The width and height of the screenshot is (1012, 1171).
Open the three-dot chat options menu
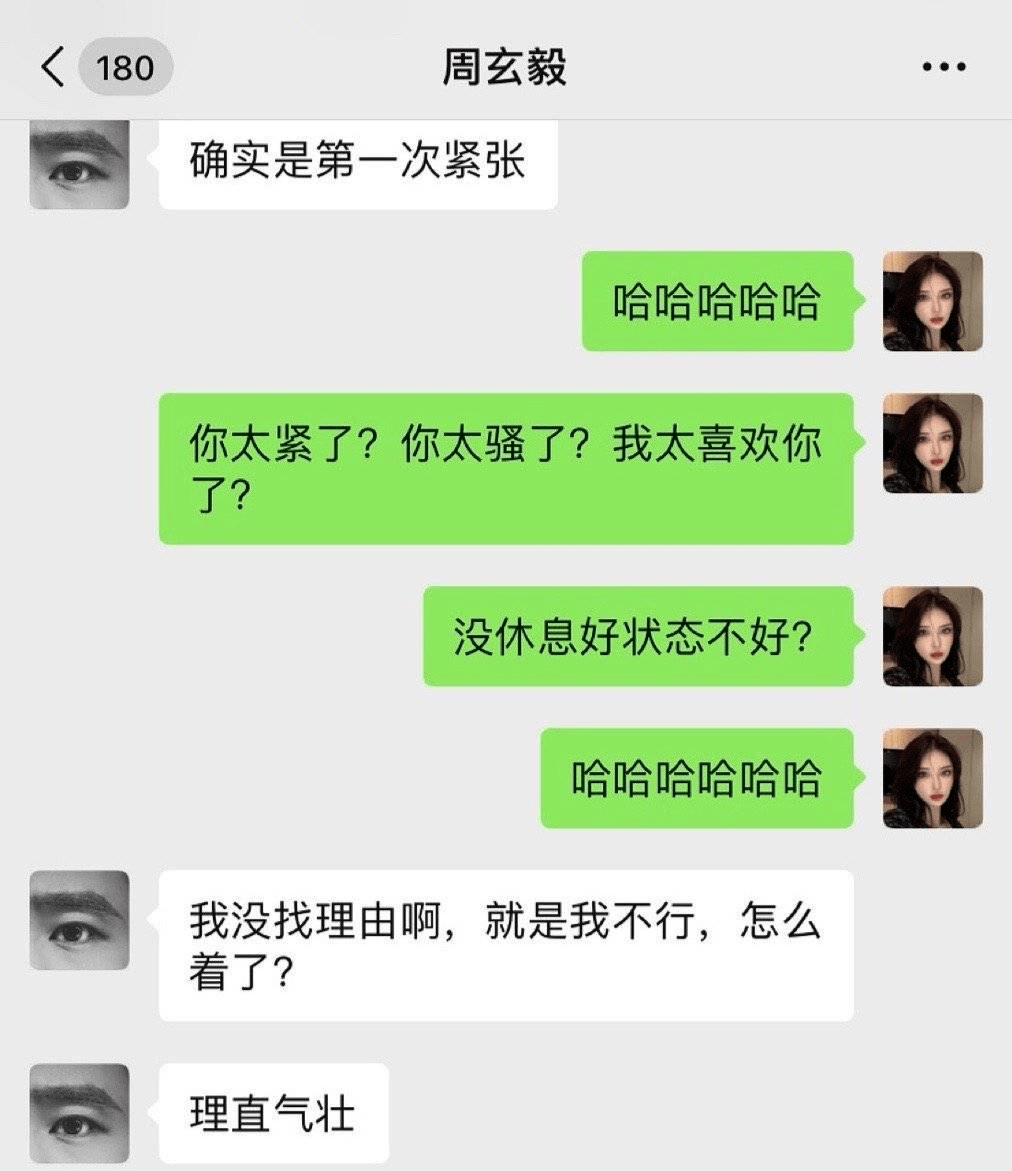pos(942,68)
